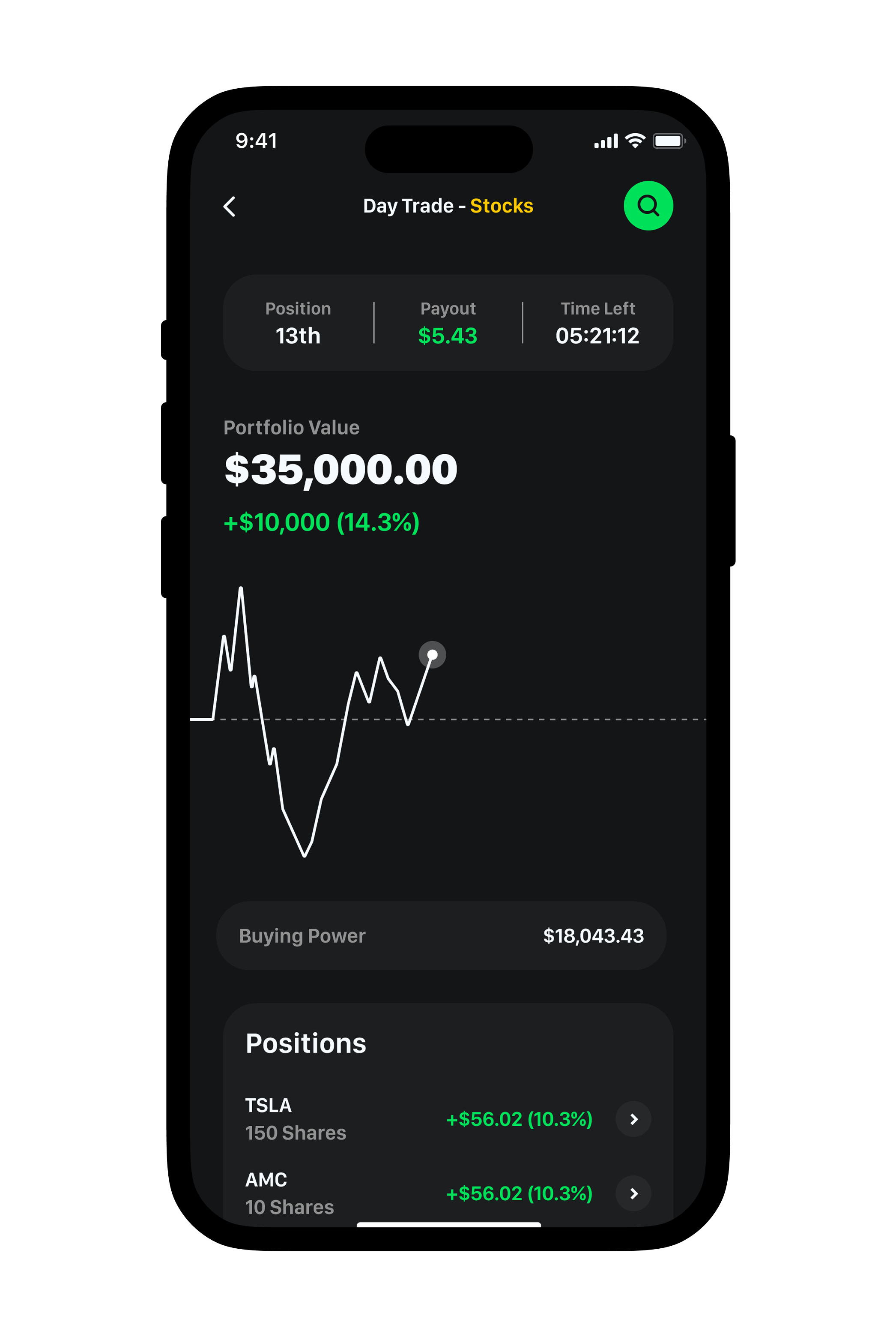Tap the chevron next to TSLA gains
This screenshot has width=896, height=1337.
point(633,1119)
